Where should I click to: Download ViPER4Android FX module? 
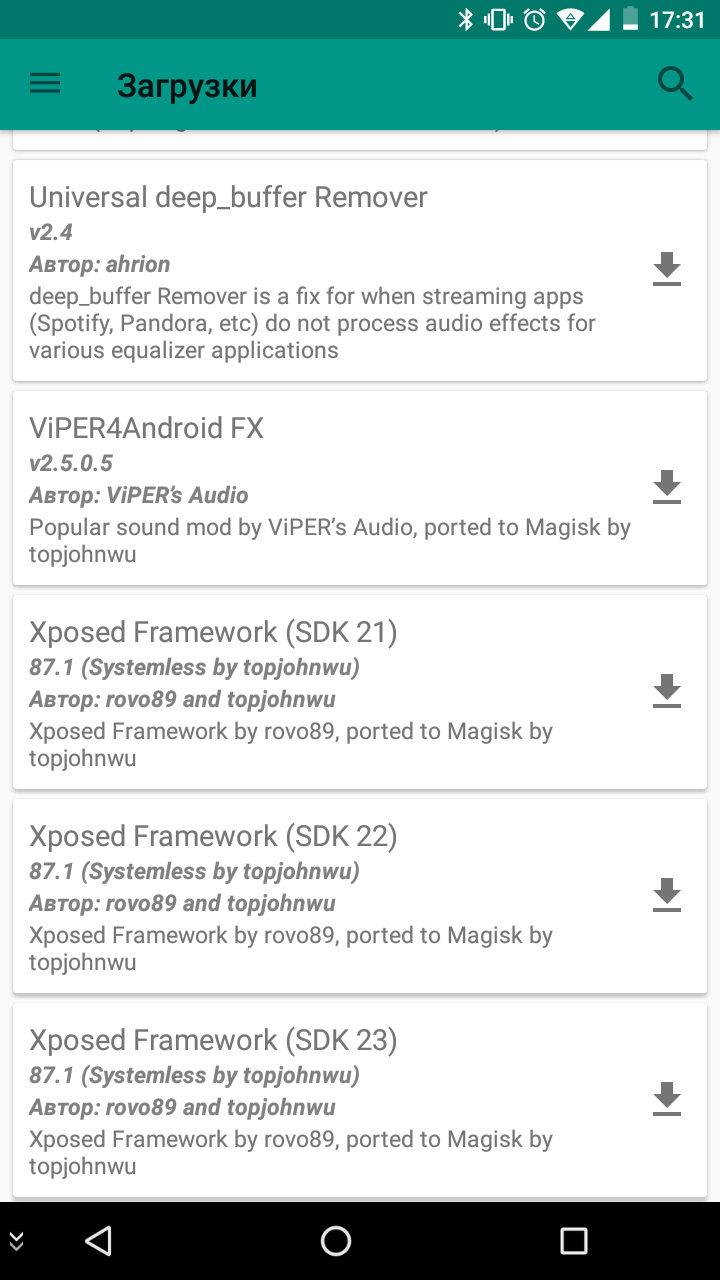tap(667, 487)
